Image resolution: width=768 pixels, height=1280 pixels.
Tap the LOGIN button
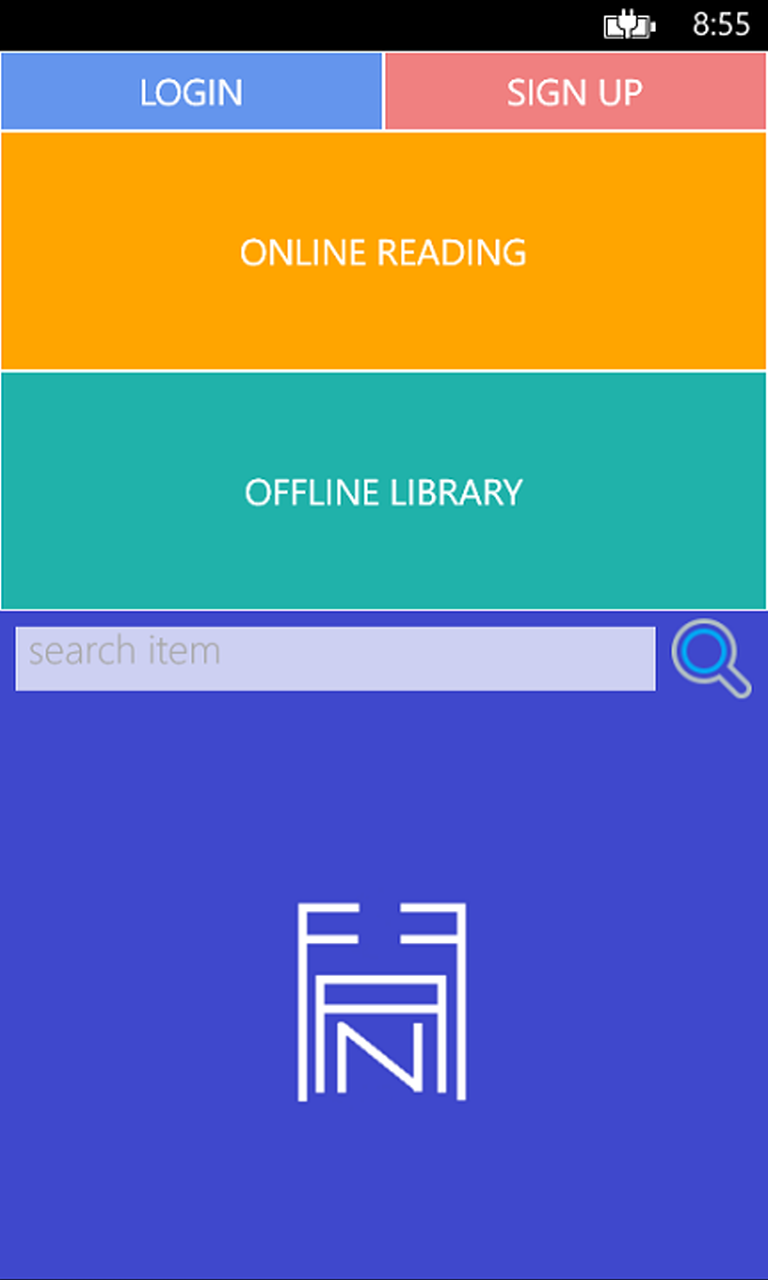[x=191, y=92]
